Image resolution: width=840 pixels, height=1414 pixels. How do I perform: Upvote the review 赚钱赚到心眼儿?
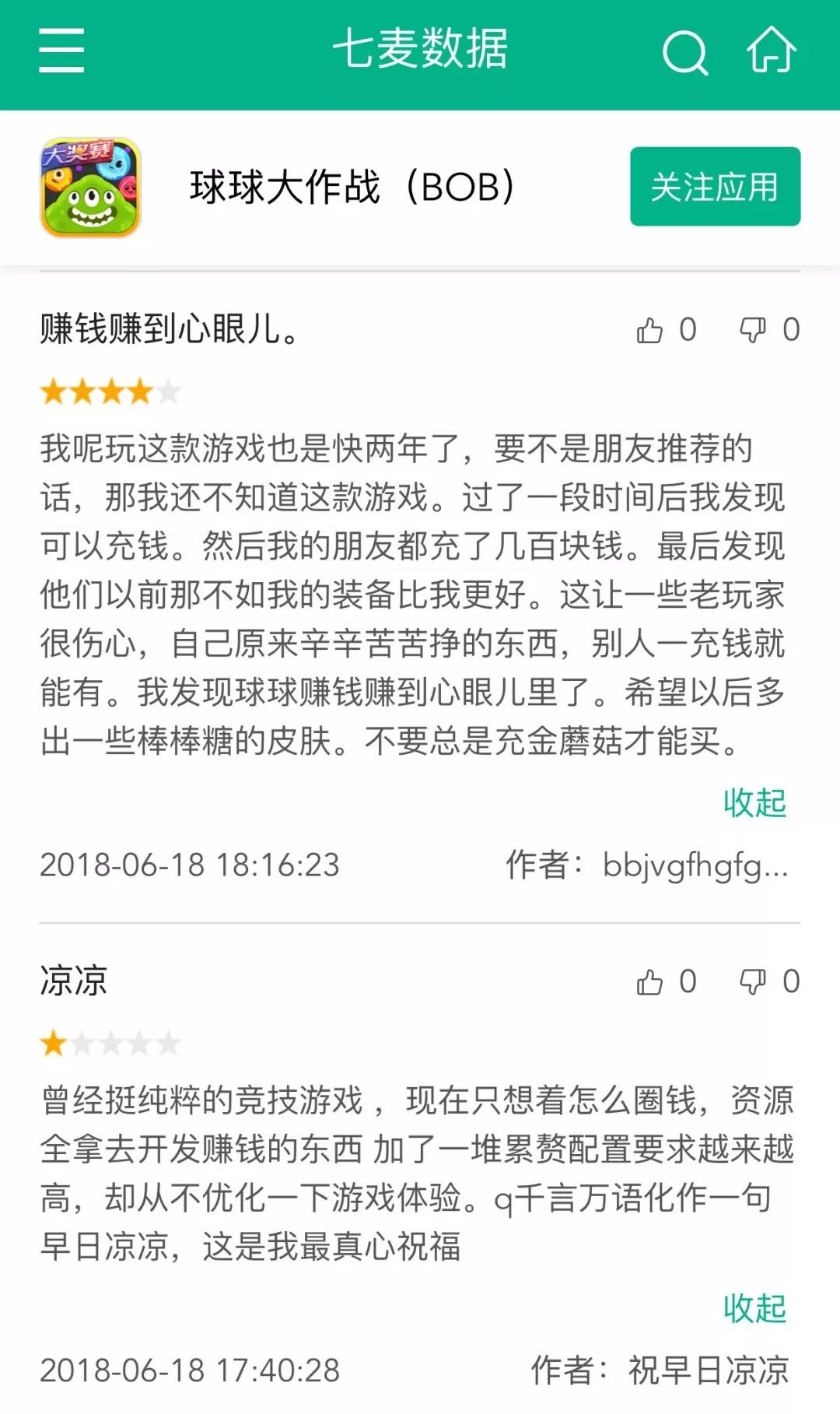650,331
